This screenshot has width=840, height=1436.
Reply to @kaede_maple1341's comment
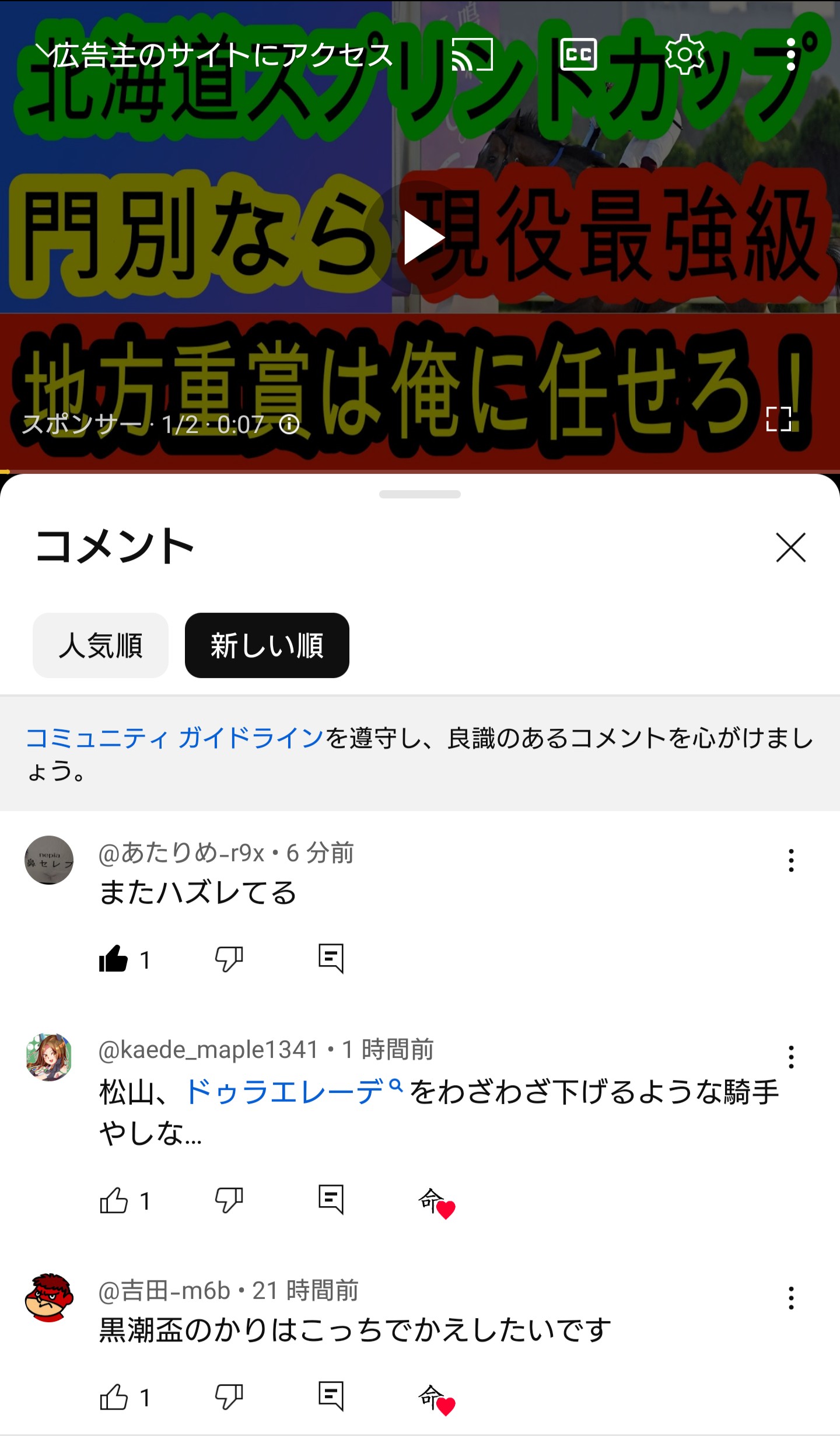tap(331, 1200)
